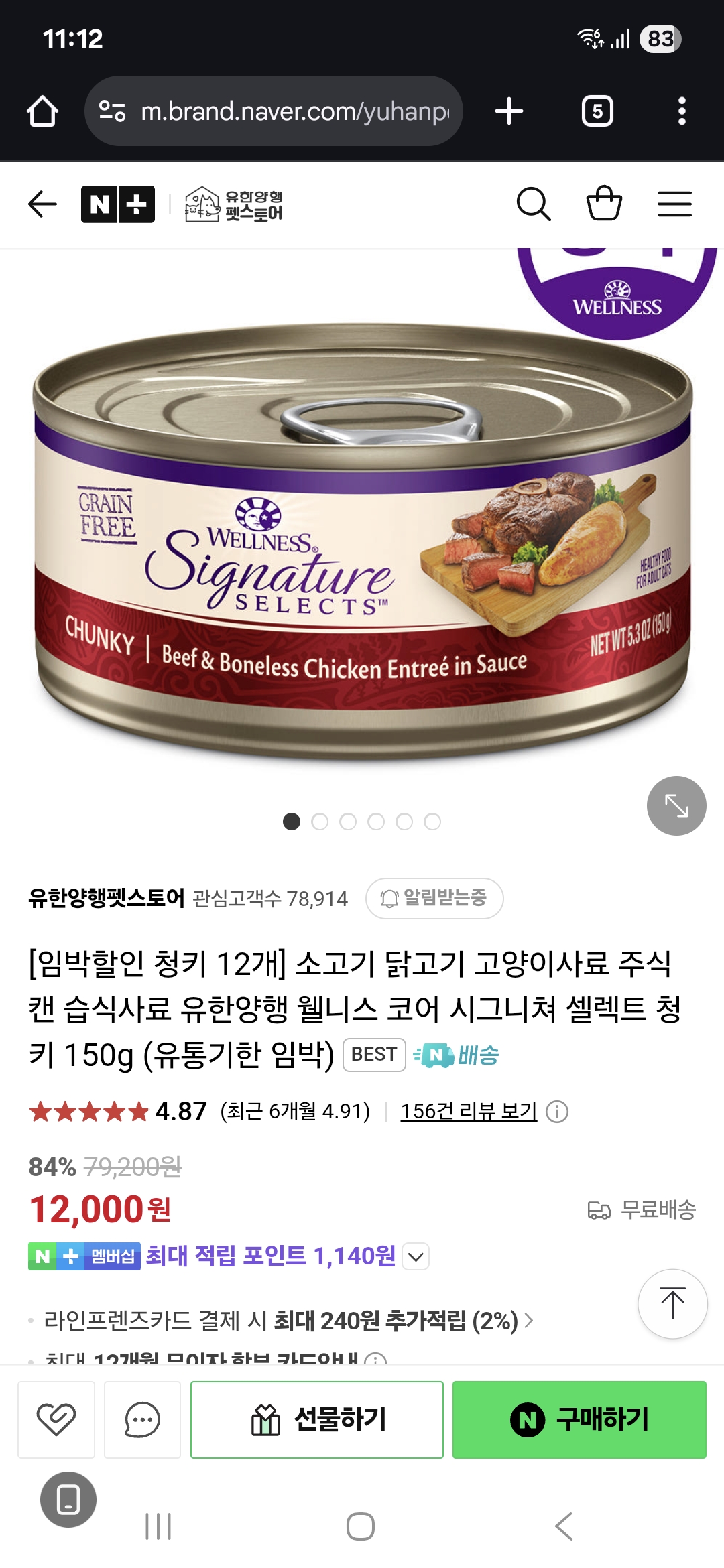Jump to the top of the page
Screen dimensions: 724x1568
point(672,1303)
